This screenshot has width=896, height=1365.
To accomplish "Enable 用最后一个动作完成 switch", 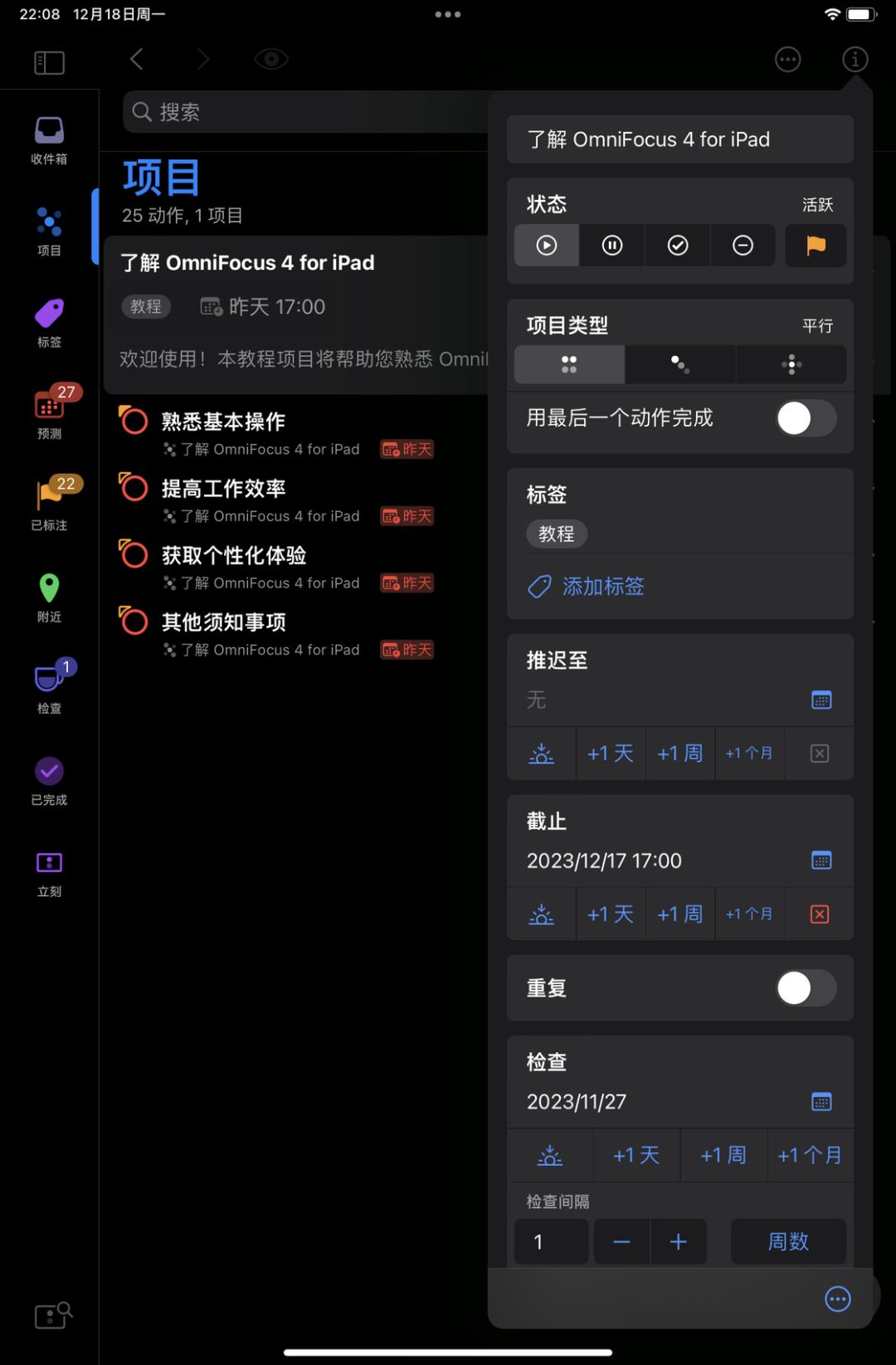I will [806, 418].
